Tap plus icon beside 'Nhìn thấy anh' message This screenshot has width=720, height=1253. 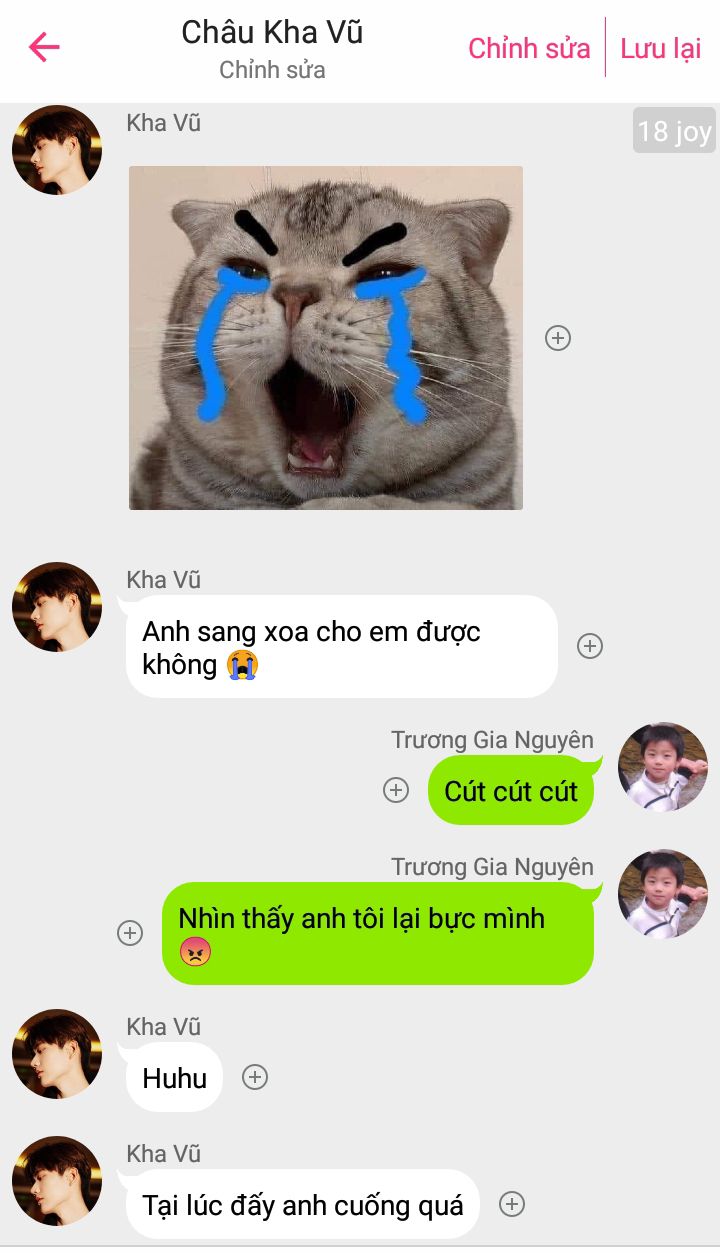coord(130,933)
